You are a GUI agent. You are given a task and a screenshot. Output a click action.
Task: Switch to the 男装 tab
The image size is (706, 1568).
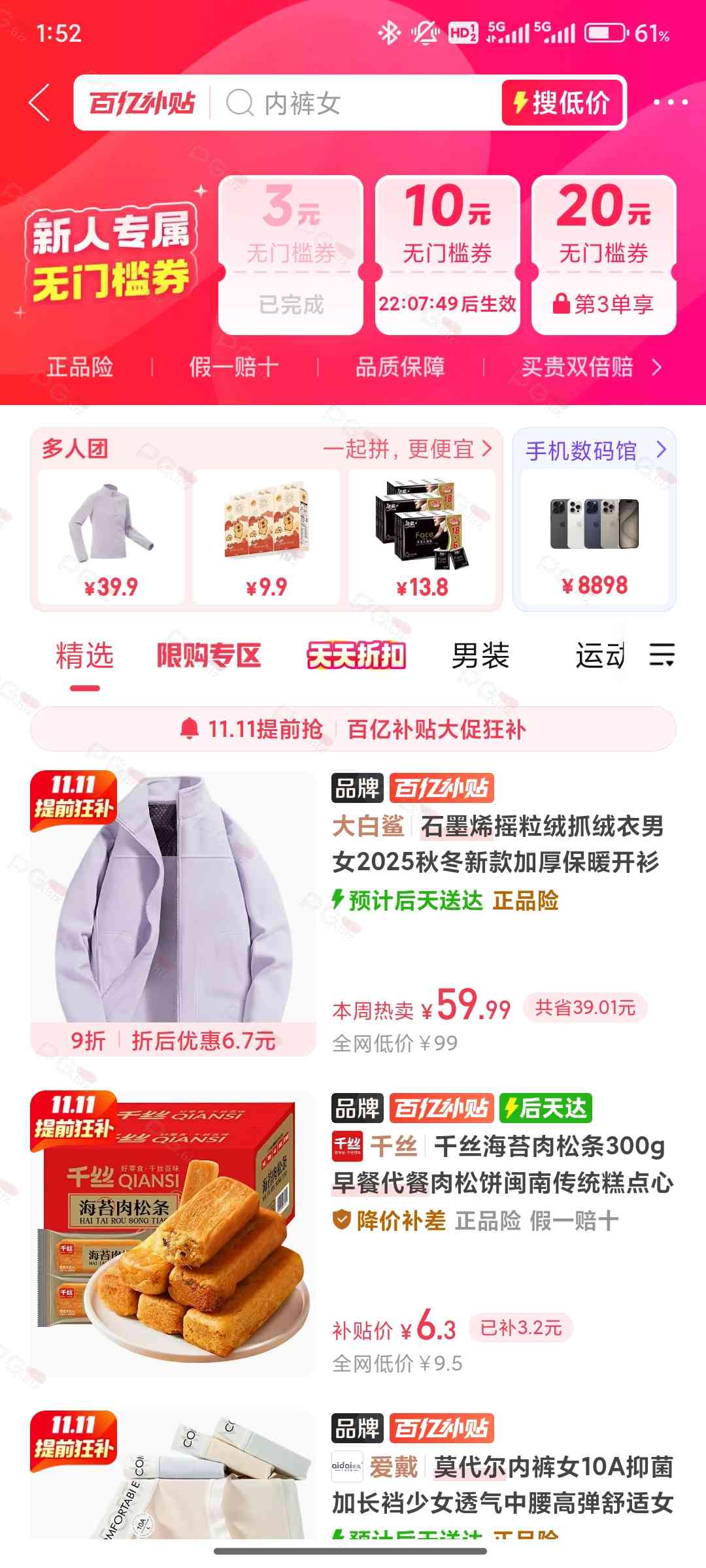[480, 655]
